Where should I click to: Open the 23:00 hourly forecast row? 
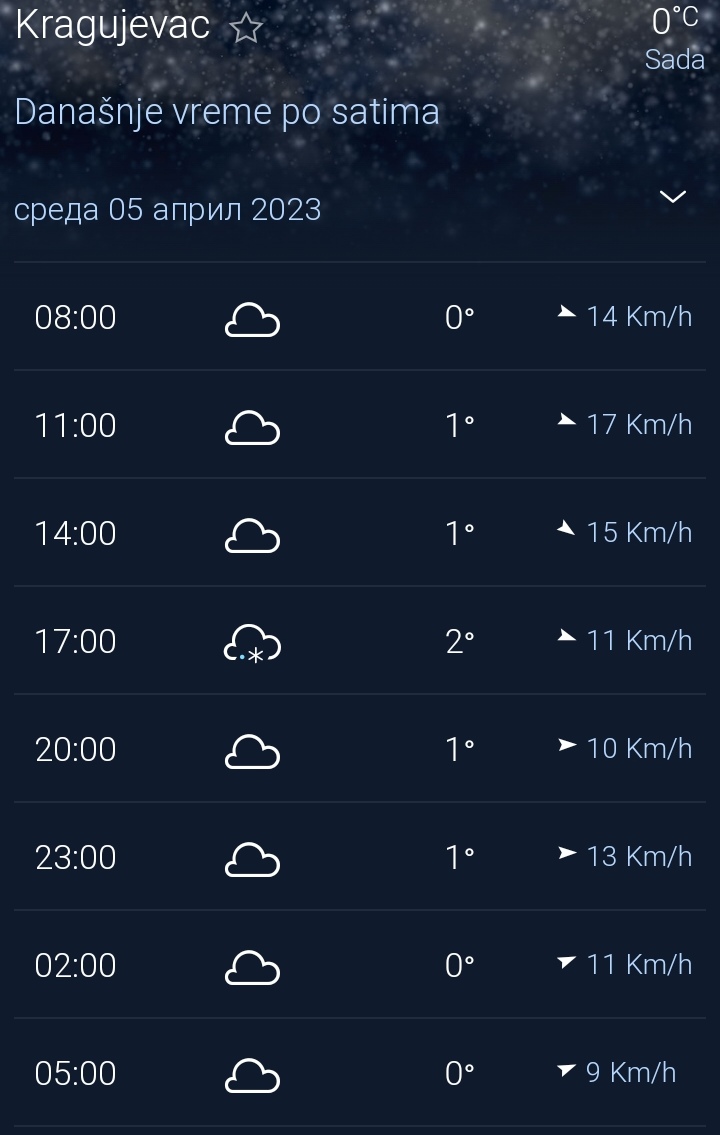(360, 858)
